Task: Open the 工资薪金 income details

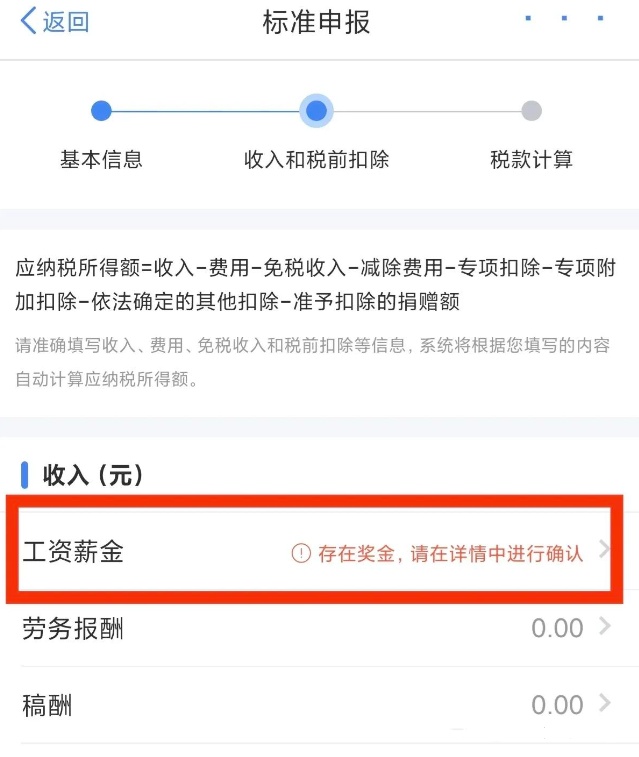Action: (x=318, y=552)
